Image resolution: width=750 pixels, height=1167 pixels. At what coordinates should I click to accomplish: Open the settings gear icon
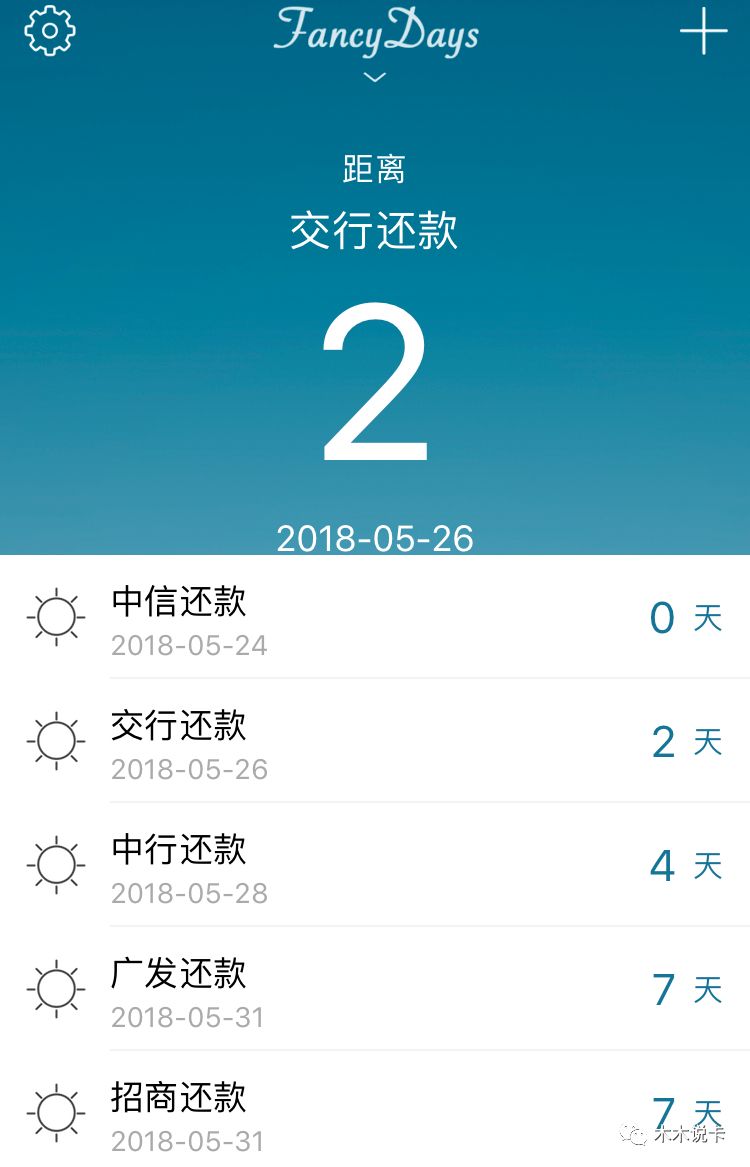pos(50,31)
